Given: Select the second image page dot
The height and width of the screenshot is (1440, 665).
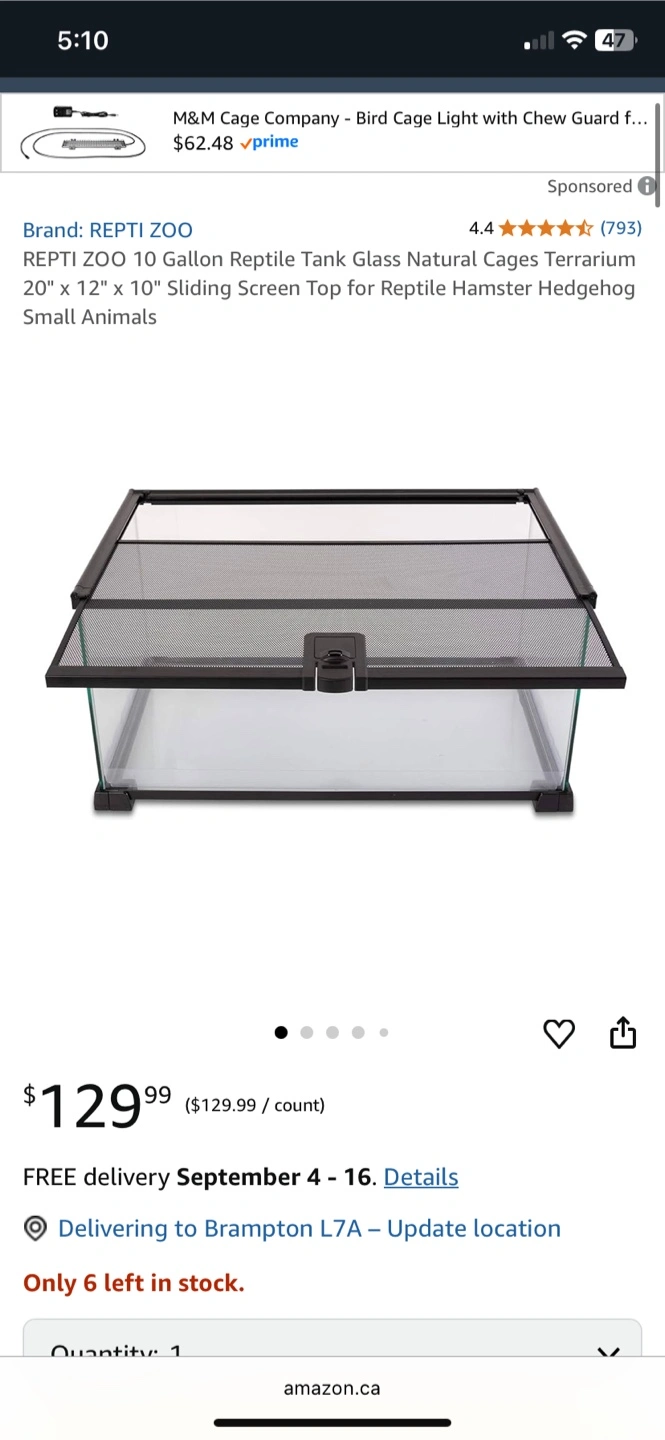Looking at the screenshot, I should (307, 1033).
